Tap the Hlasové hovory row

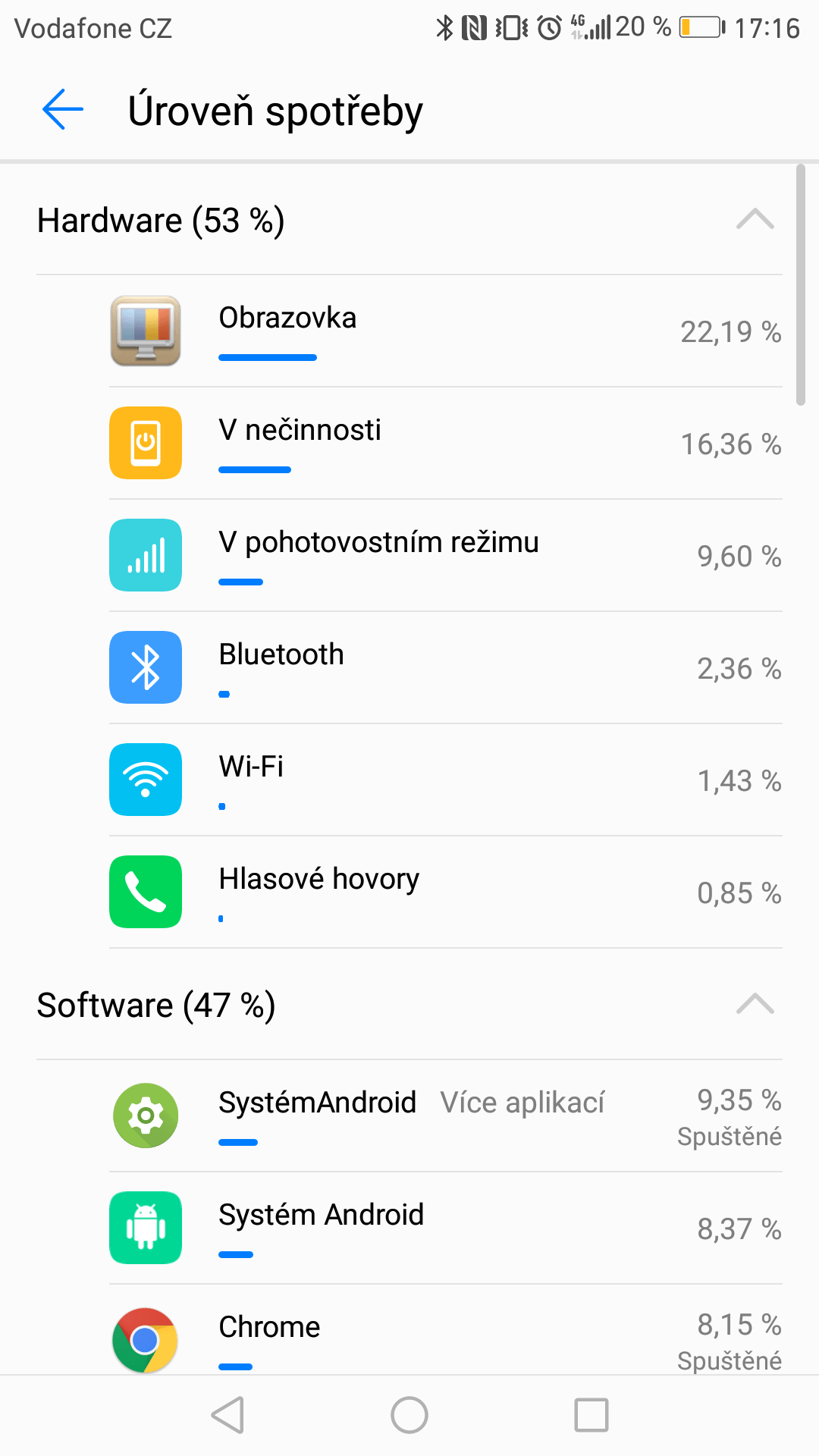coord(446,893)
